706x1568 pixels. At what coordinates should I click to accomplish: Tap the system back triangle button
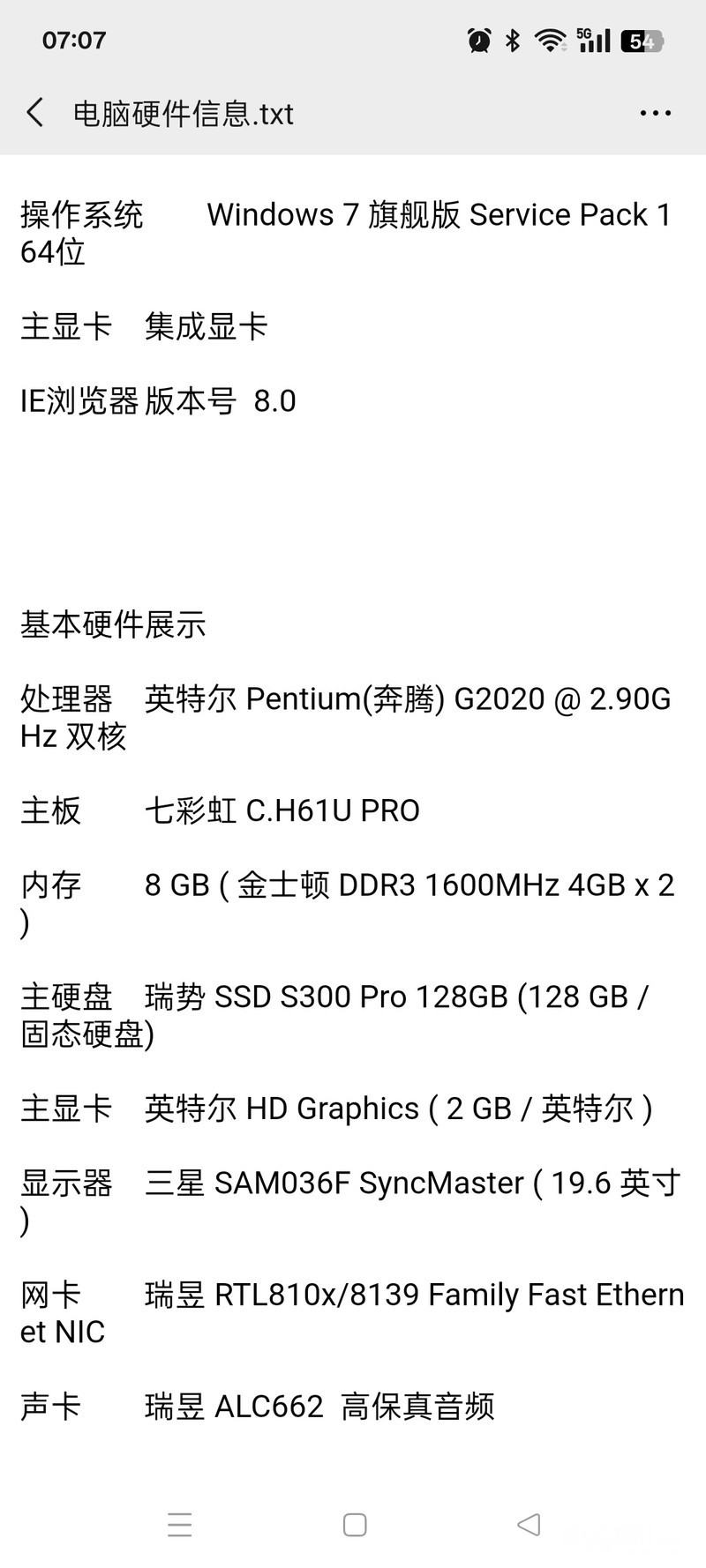click(x=528, y=1524)
